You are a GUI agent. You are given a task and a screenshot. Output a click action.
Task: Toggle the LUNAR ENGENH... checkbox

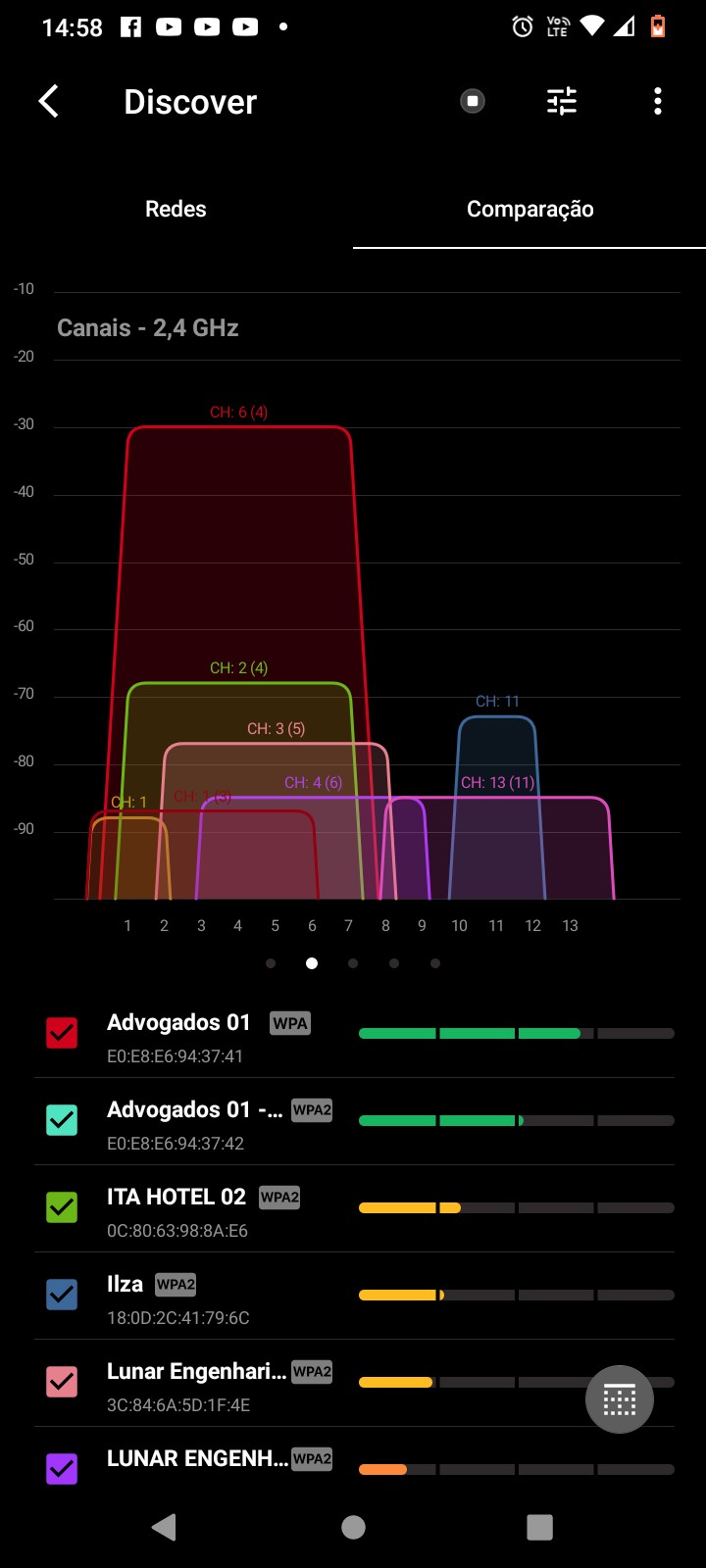pos(62,1468)
